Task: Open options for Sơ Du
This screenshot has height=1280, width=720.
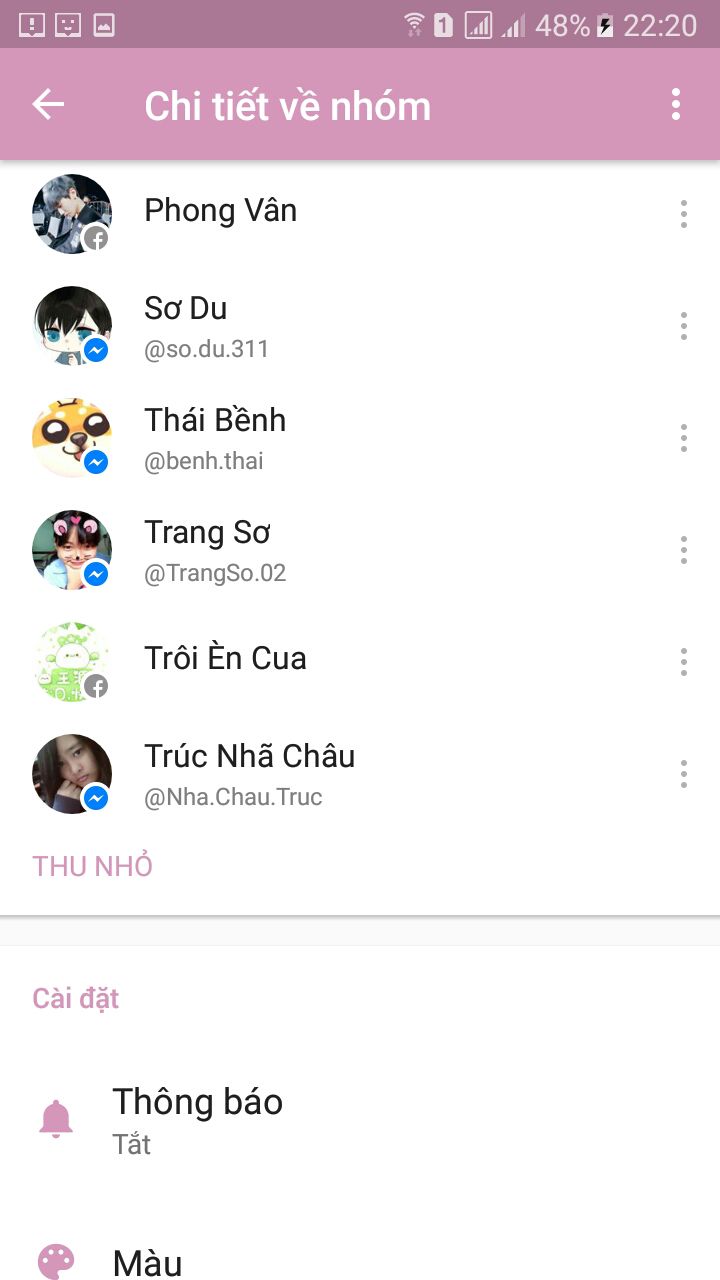Action: click(683, 326)
